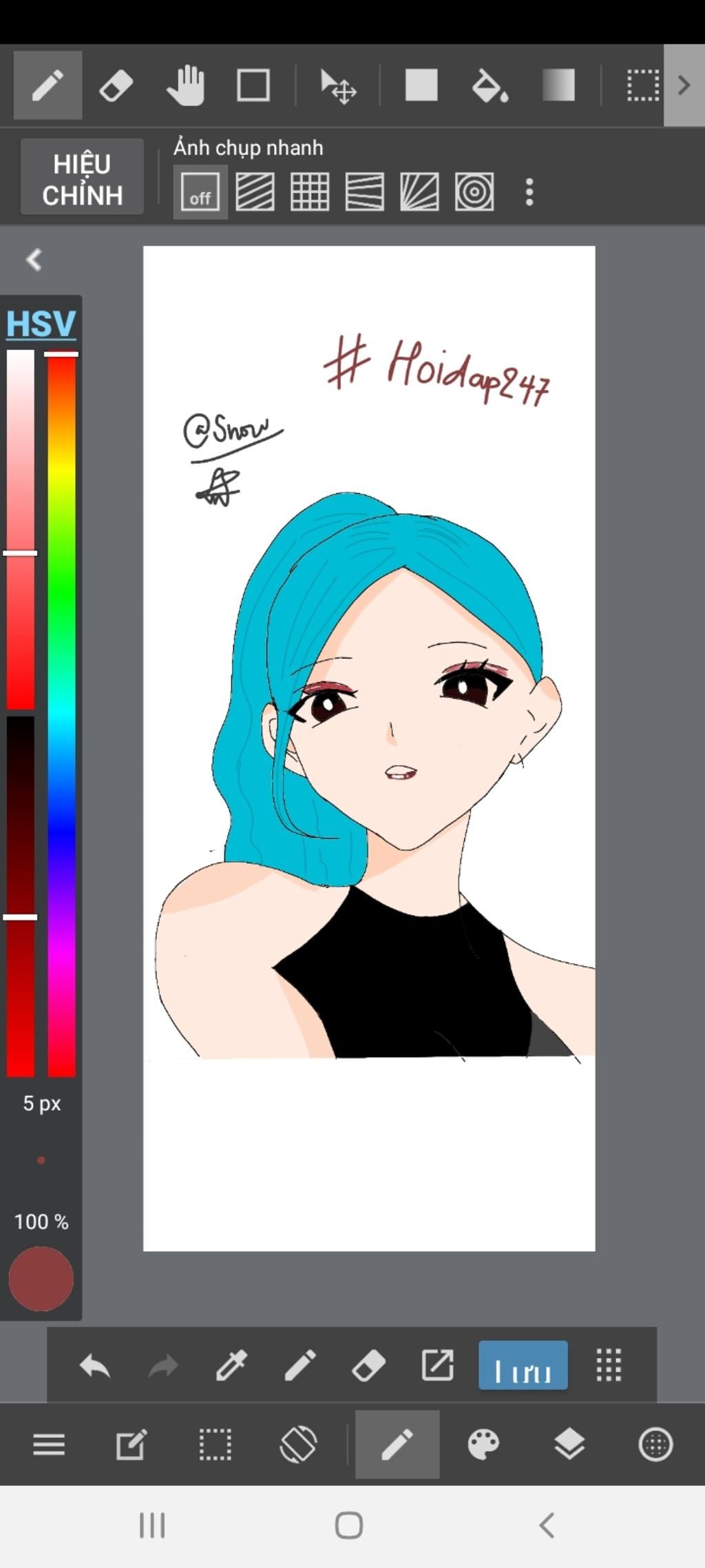705x1568 pixels.
Task: Choose the move layer tool
Action: click(x=337, y=86)
